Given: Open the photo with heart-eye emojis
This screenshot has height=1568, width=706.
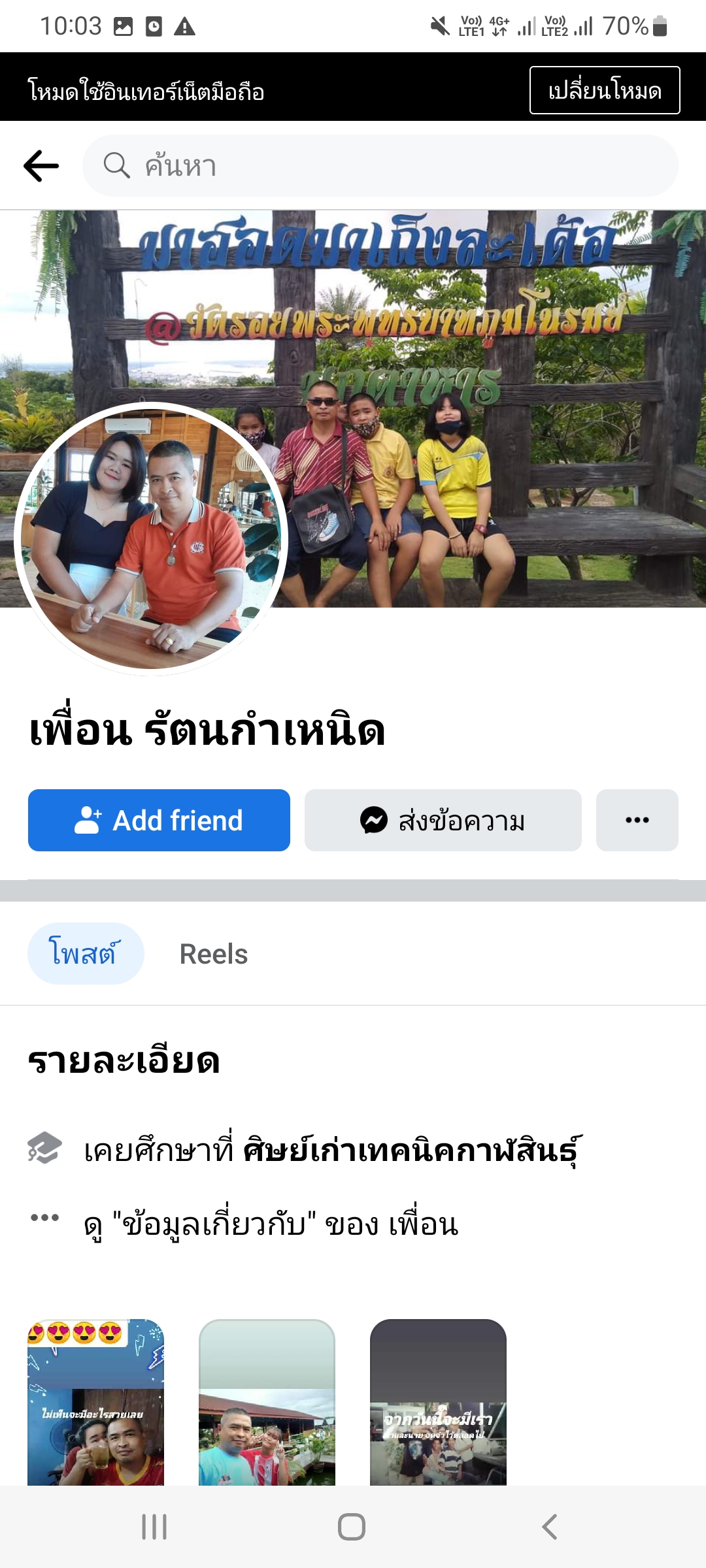Looking at the screenshot, I should click(x=95, y=1401).
